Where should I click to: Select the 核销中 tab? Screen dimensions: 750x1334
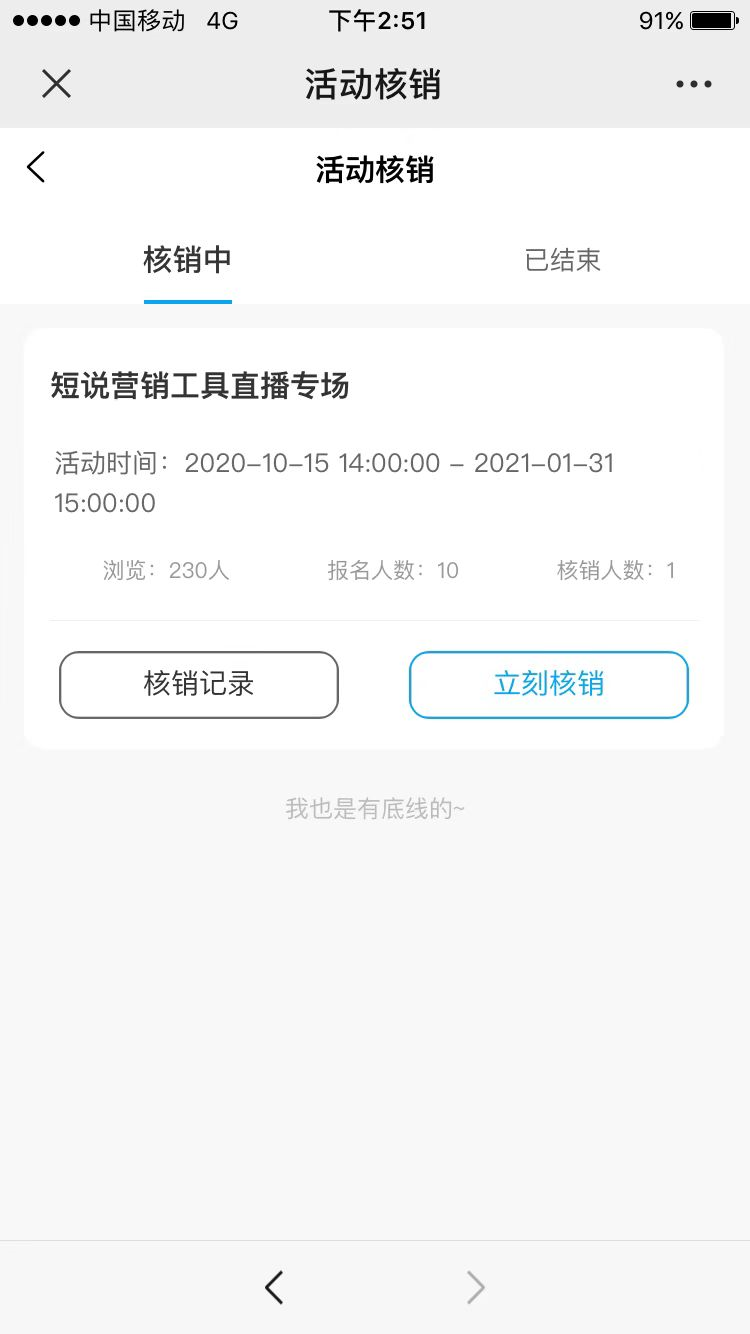[188, 260]
